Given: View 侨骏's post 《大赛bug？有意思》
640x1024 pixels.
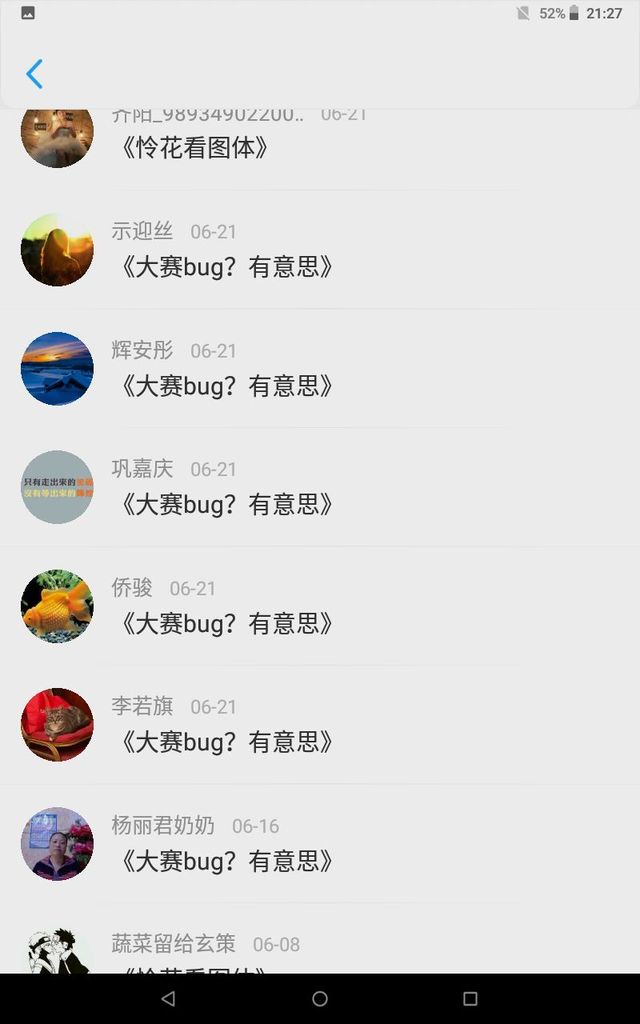Looking at the screenshot, I should coord(226,623).
